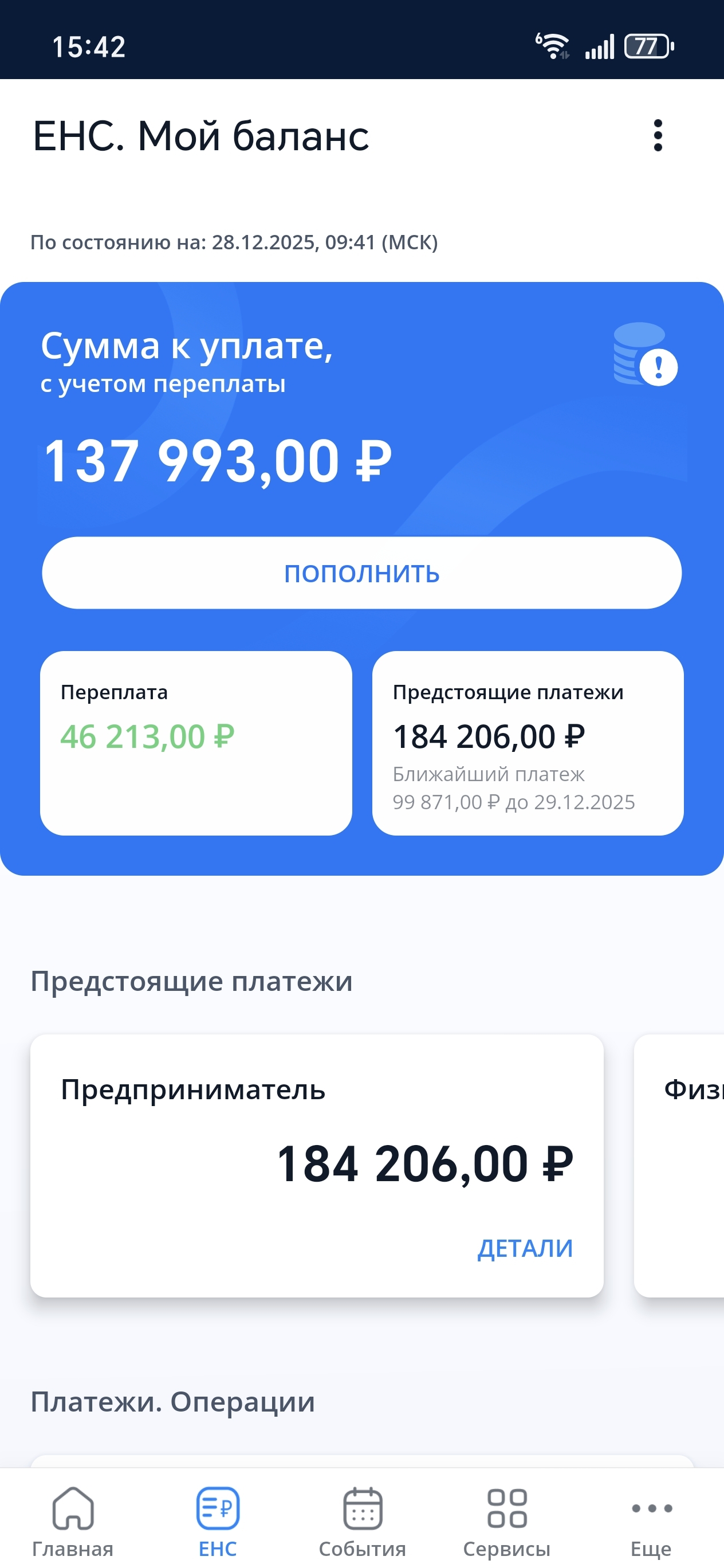Open the three-dot overflow menu
This screenshot has height=1568, width=724.
point(657,135)
